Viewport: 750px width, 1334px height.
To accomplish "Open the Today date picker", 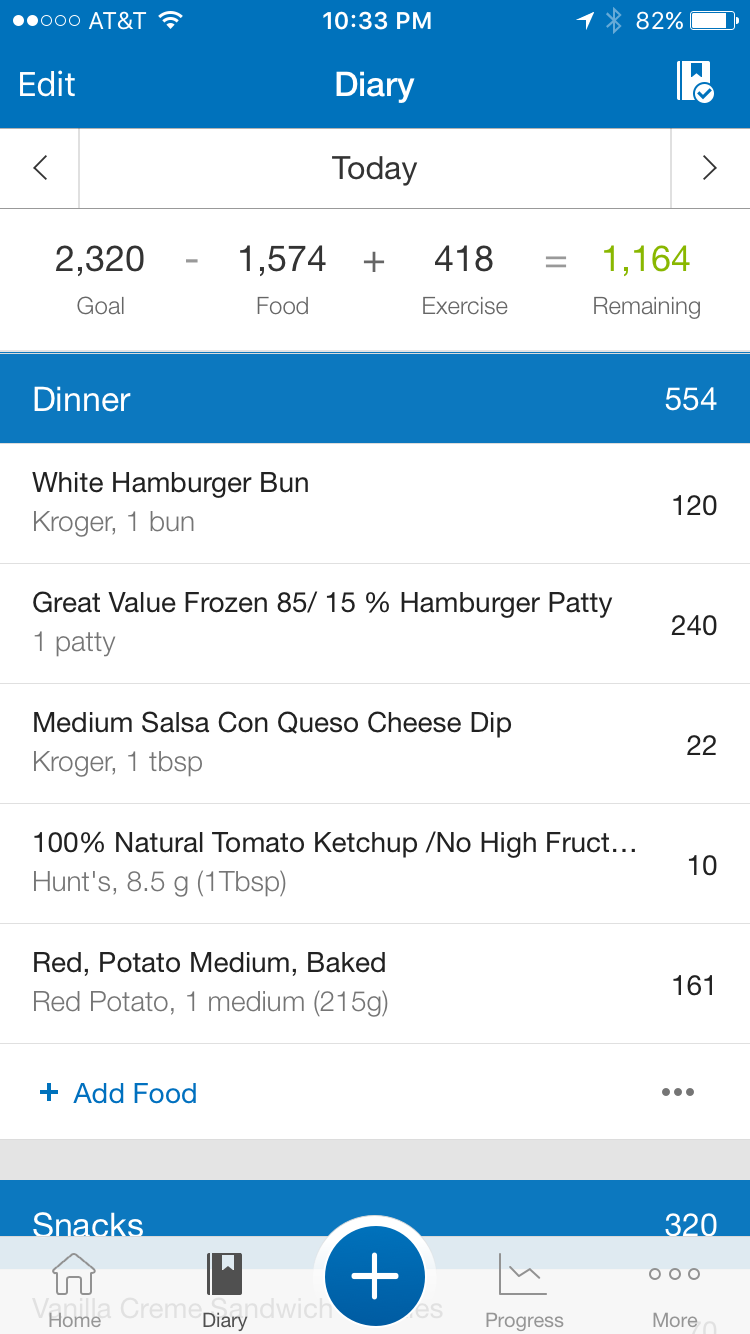I will (x=375, y=168).
